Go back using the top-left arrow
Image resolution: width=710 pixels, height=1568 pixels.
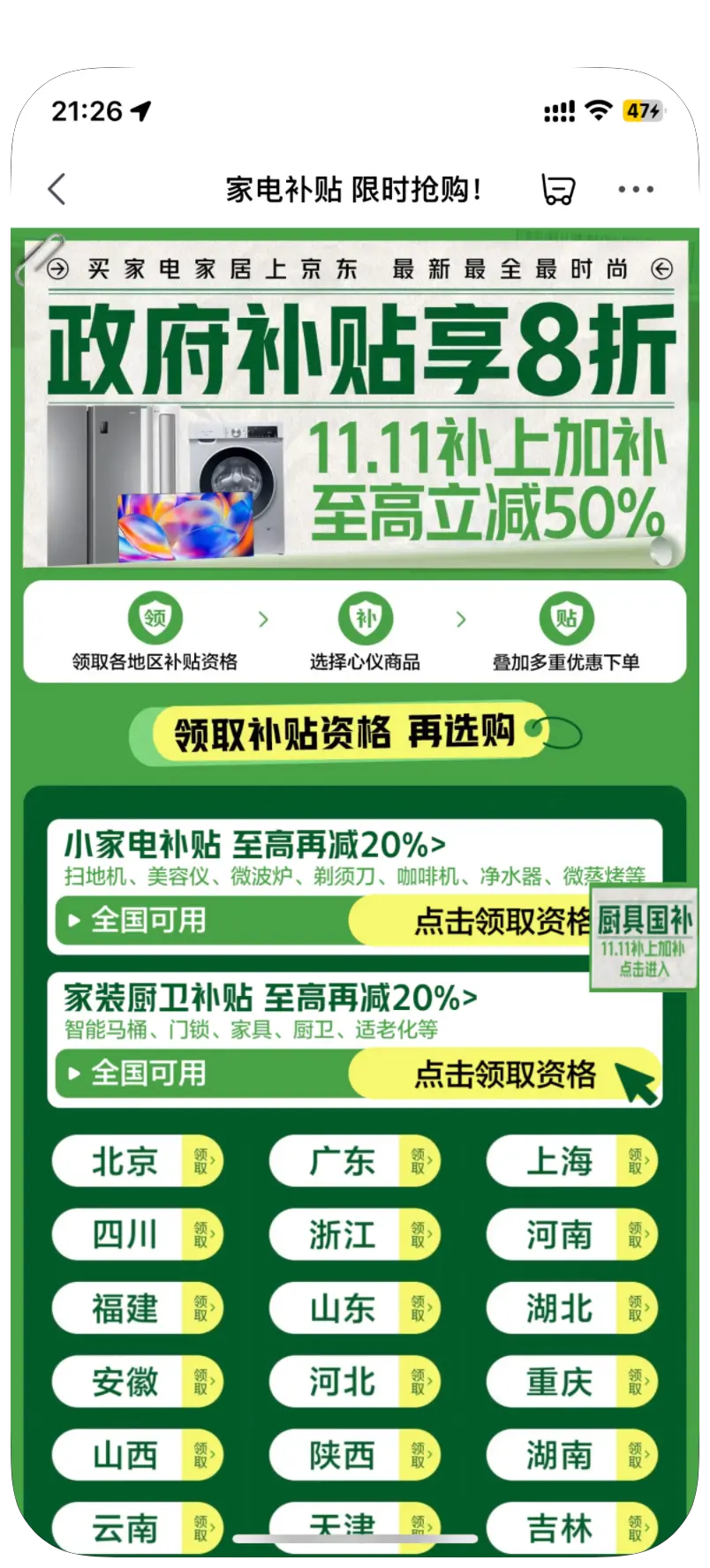[57, 189]
